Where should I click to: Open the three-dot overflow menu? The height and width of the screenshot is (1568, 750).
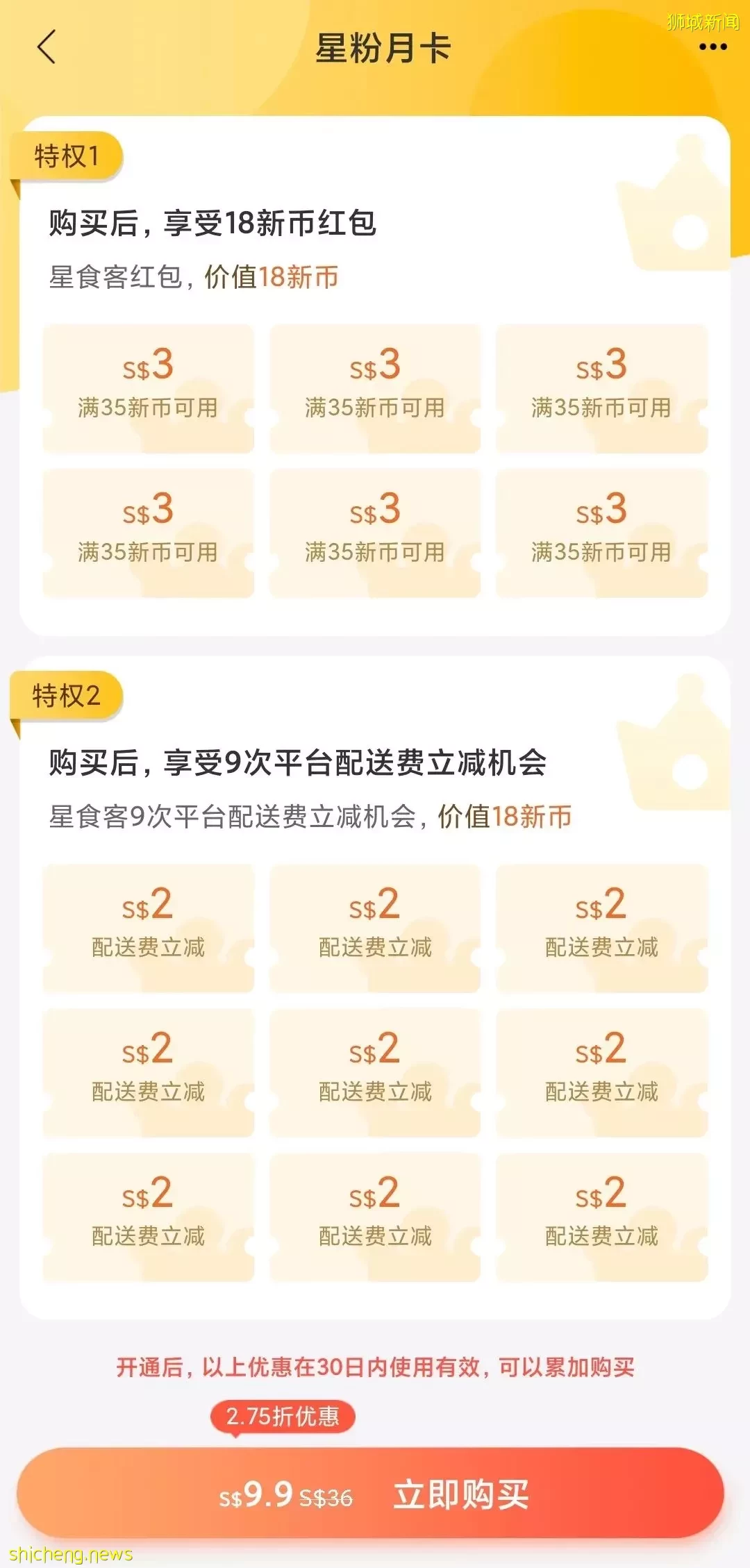[x=712, y=47]
